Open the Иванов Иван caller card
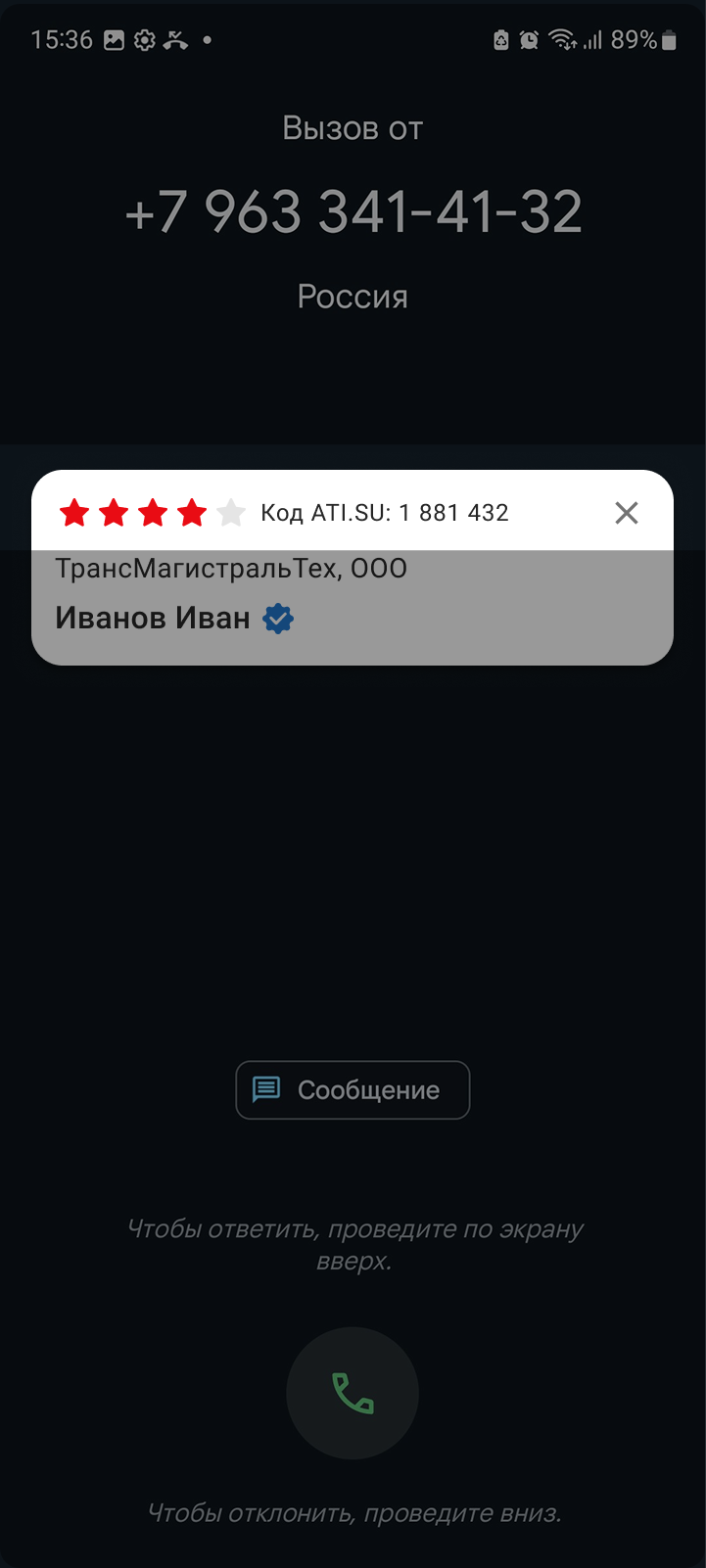This screenshot has width=706, height=1568. 153,618
